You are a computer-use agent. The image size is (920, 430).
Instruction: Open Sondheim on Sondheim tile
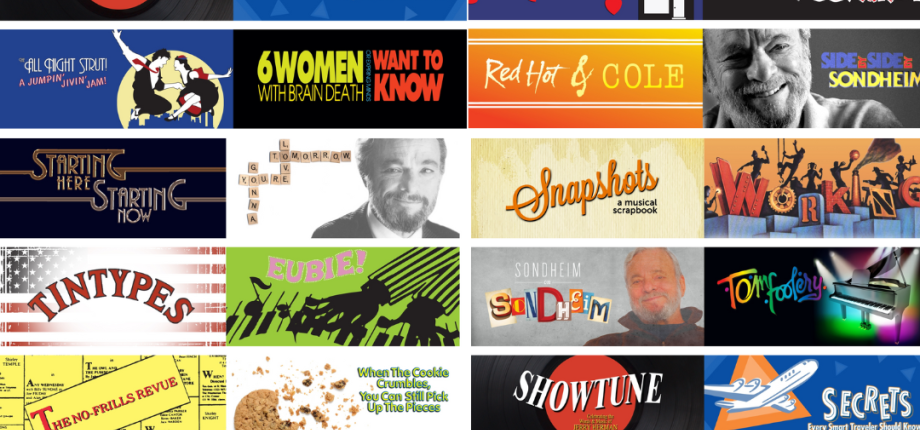tap(587, 296)
